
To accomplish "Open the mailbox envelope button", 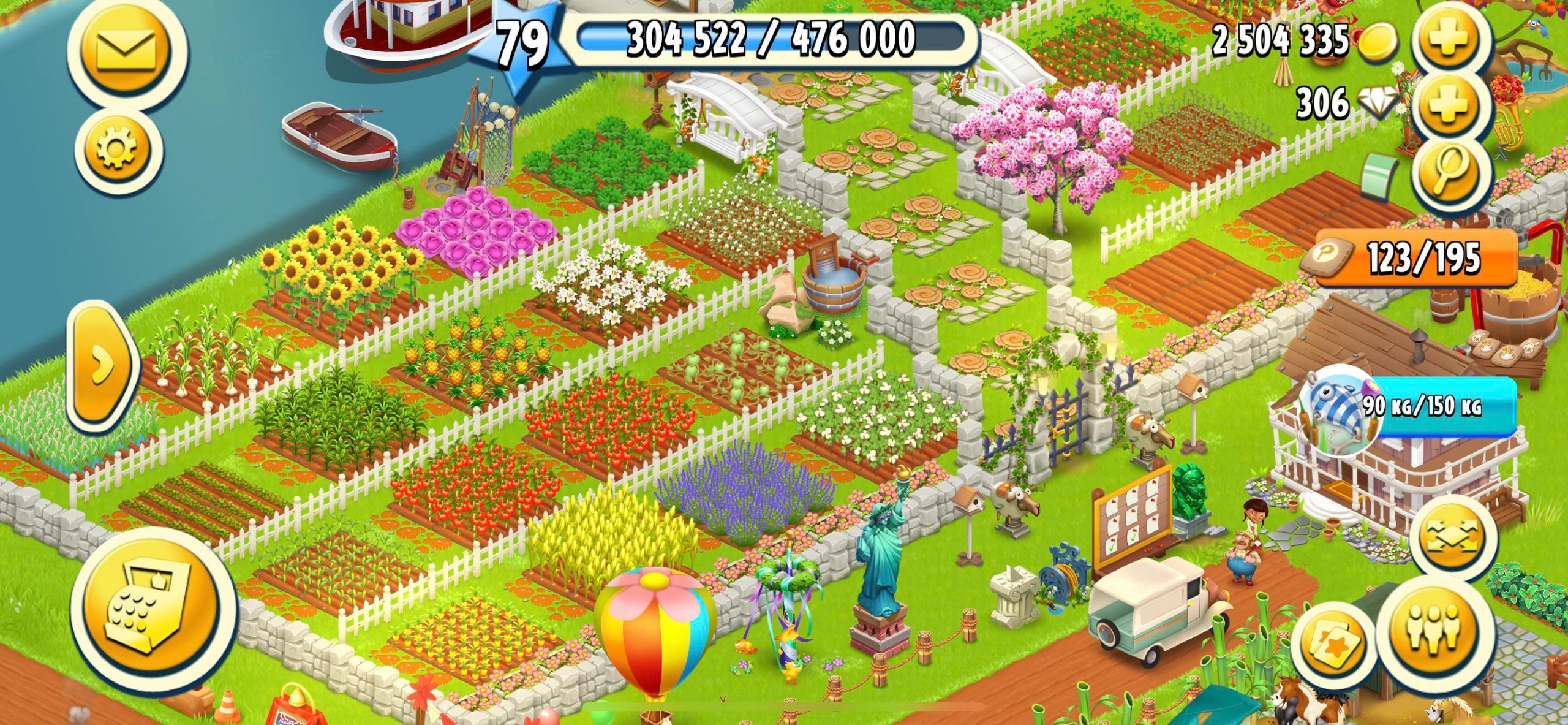I will (x=127, y=49).
